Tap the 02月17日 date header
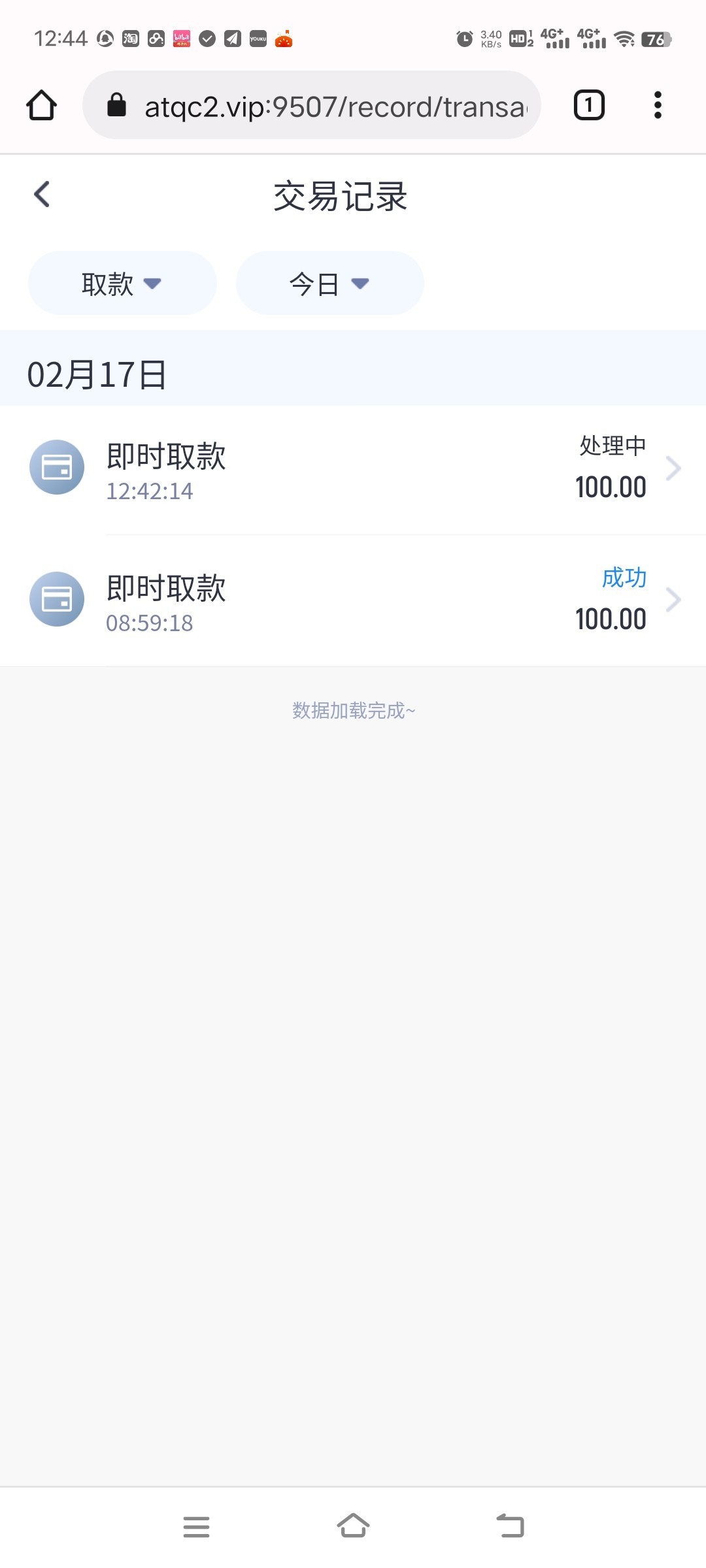 [97, 372]
